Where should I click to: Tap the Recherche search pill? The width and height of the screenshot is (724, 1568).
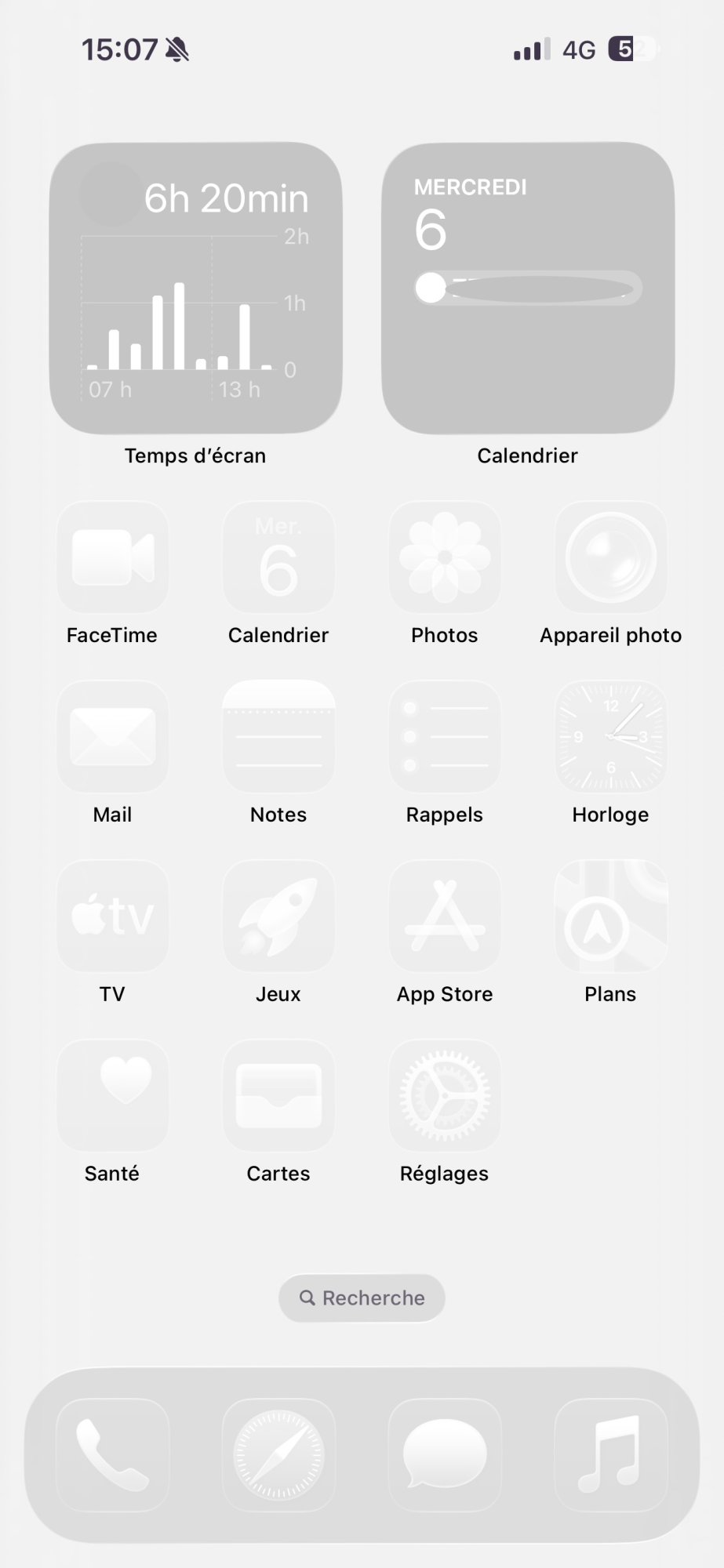click(362, 1298)
